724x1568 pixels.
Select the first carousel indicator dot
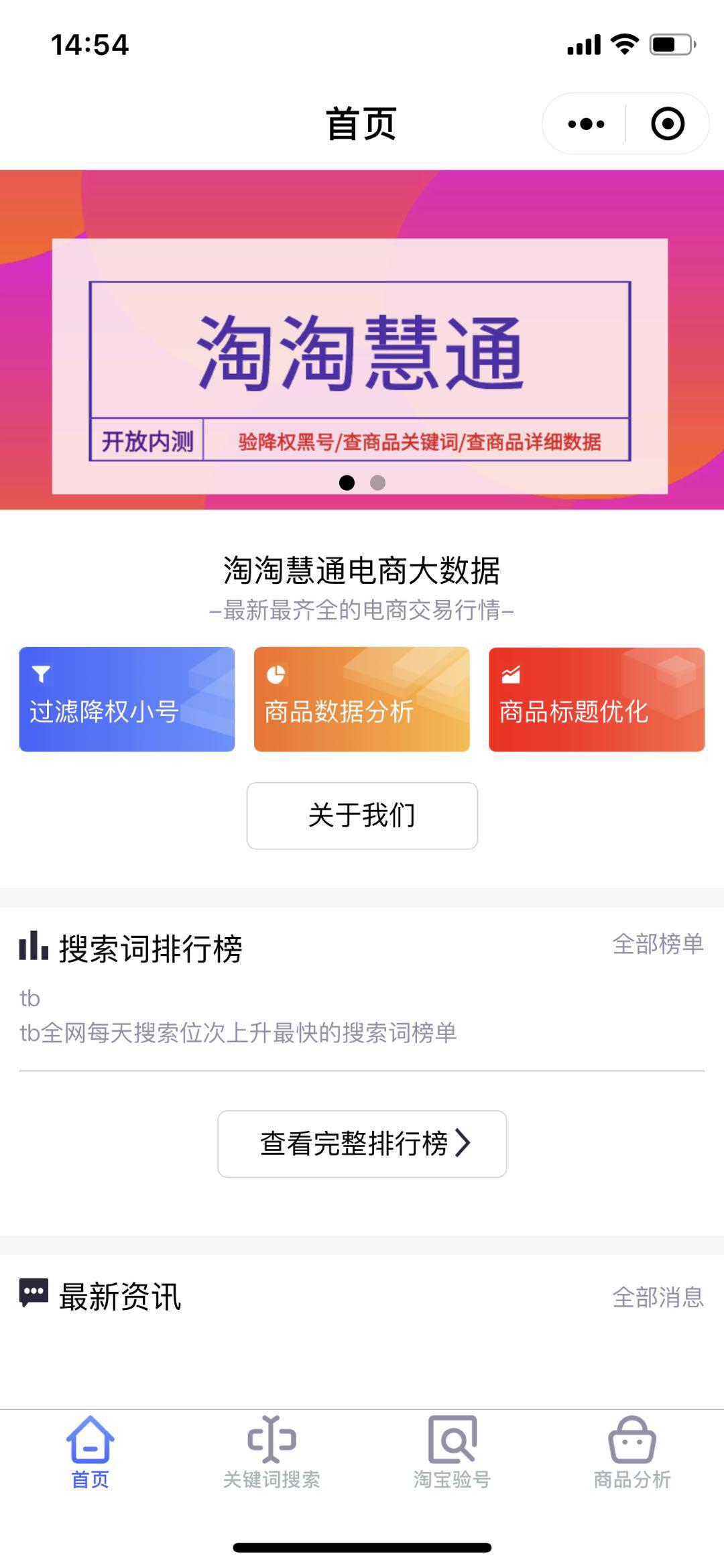[x=347, y=481]
